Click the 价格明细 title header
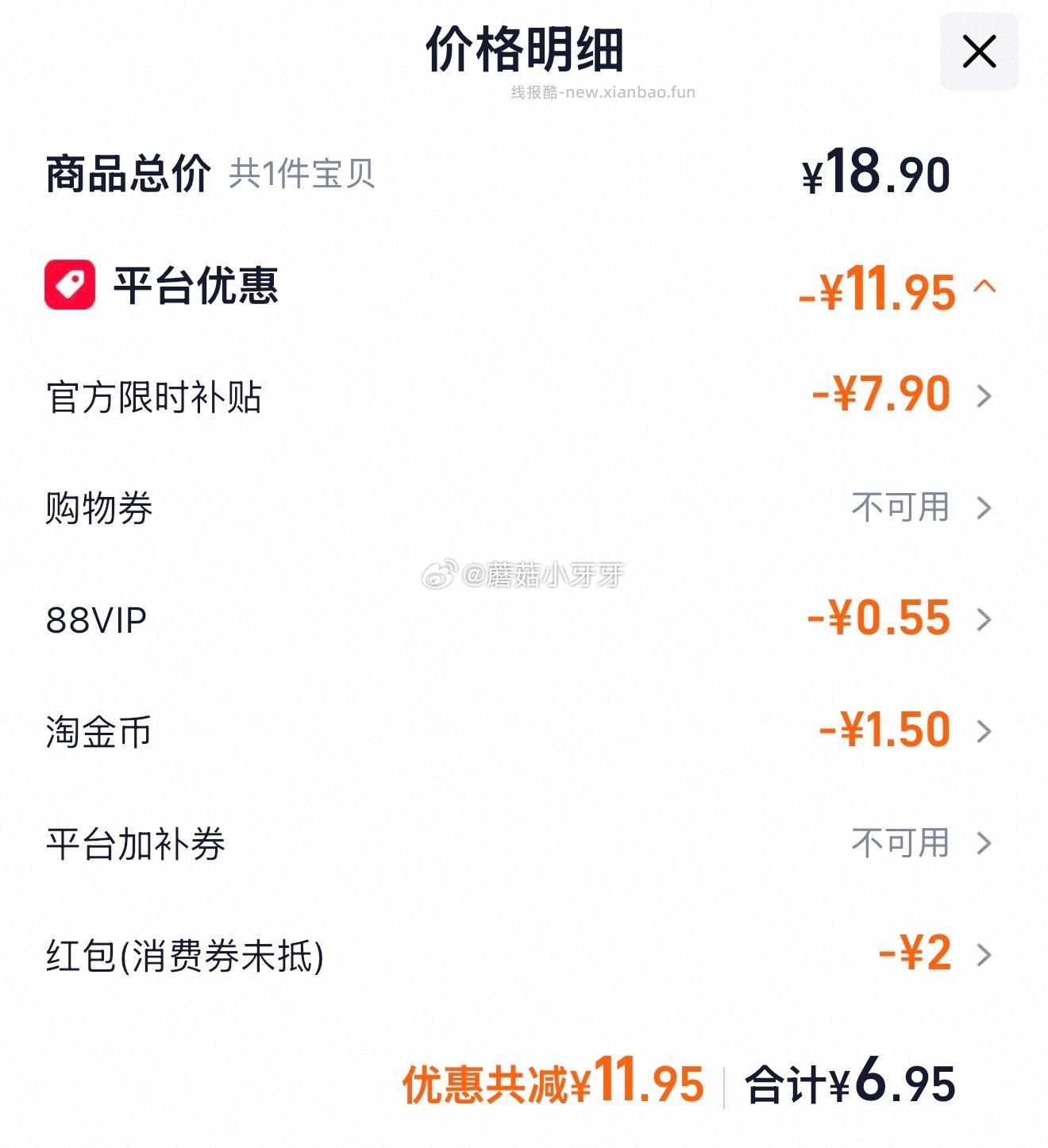This screenshot has width=1048, height=1148. point(524,49)
